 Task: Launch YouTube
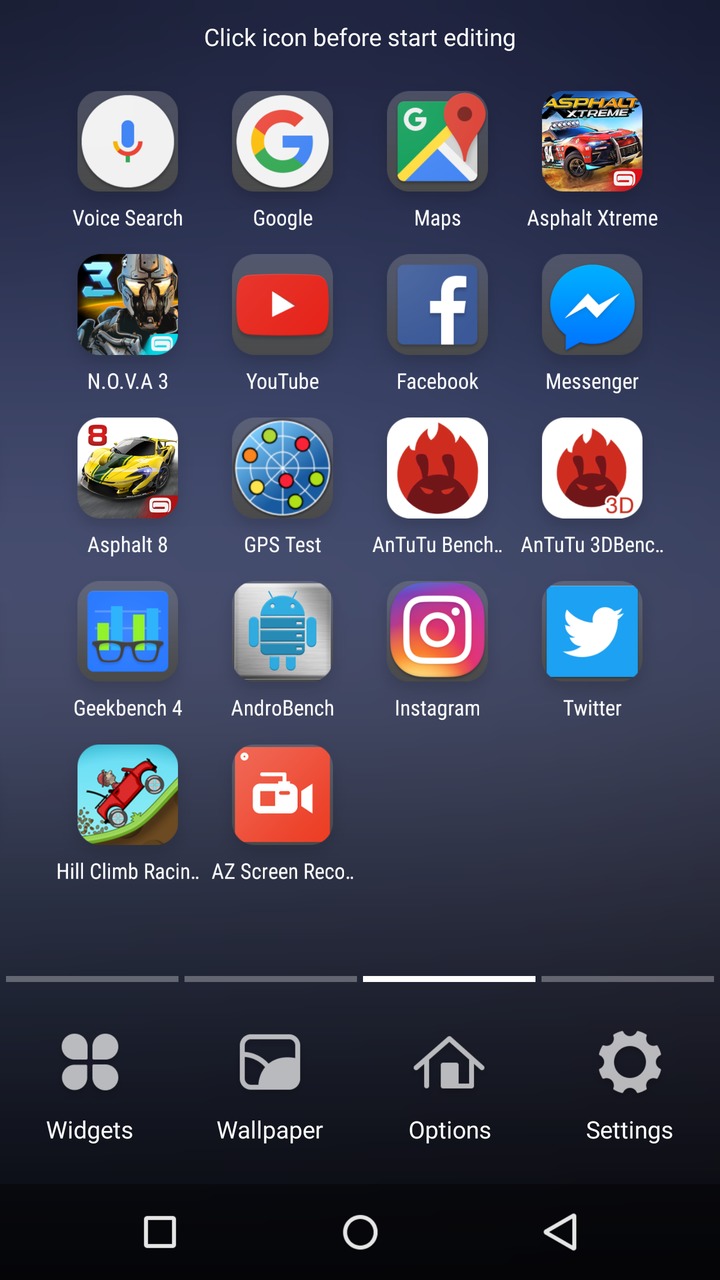(282, 305)
